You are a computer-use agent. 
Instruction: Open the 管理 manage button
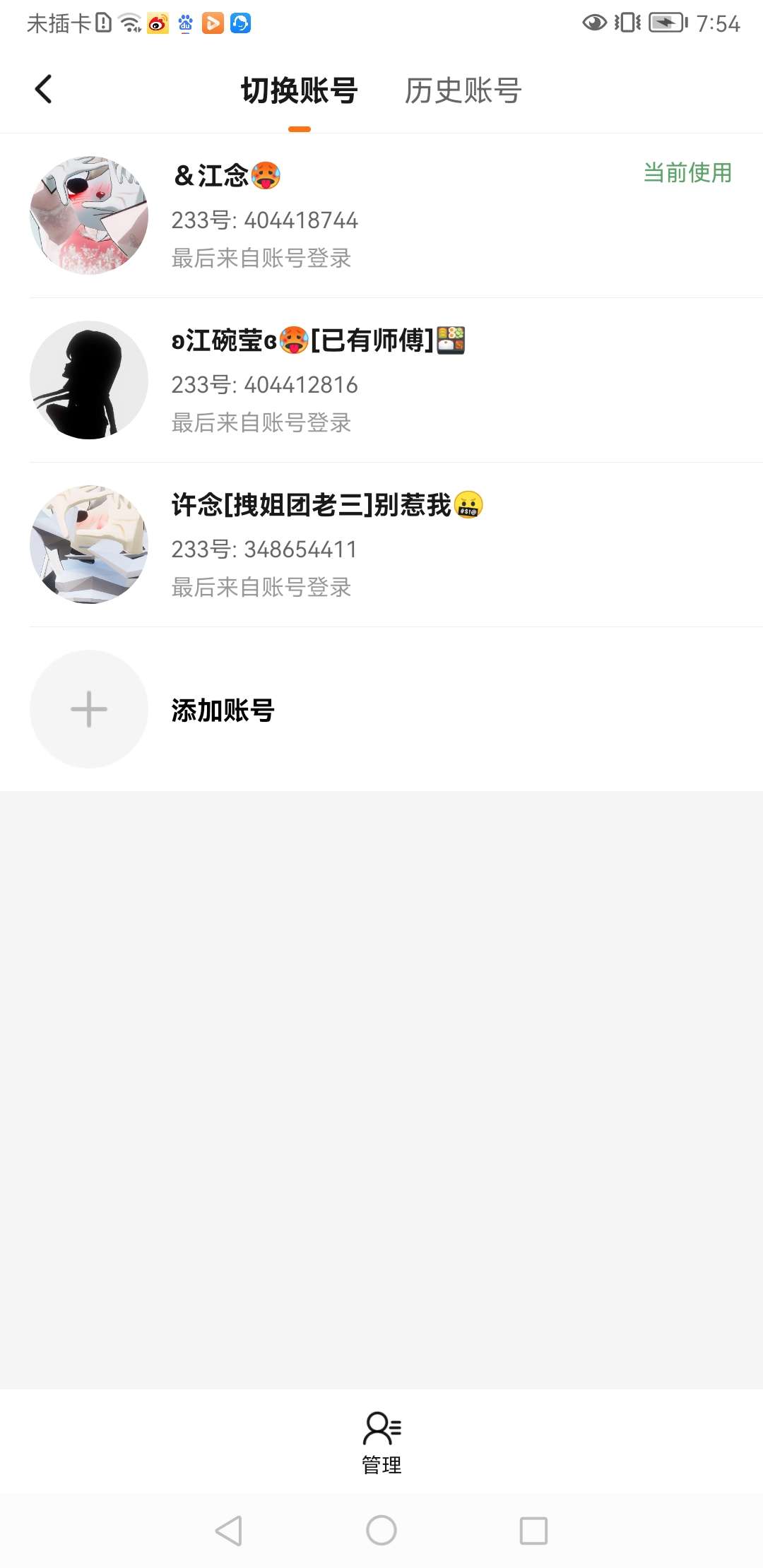tap(381, 1443)
